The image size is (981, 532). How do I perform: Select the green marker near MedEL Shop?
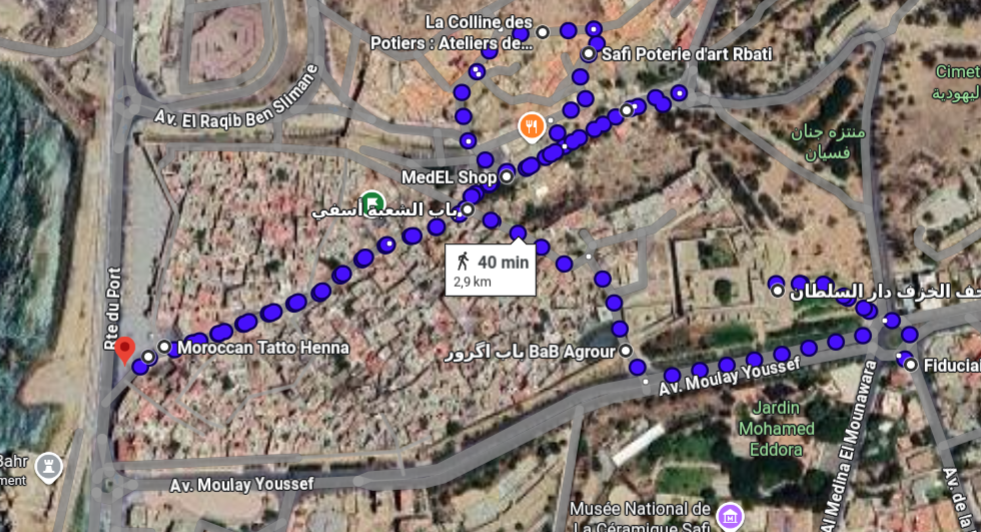click(372, 200)
